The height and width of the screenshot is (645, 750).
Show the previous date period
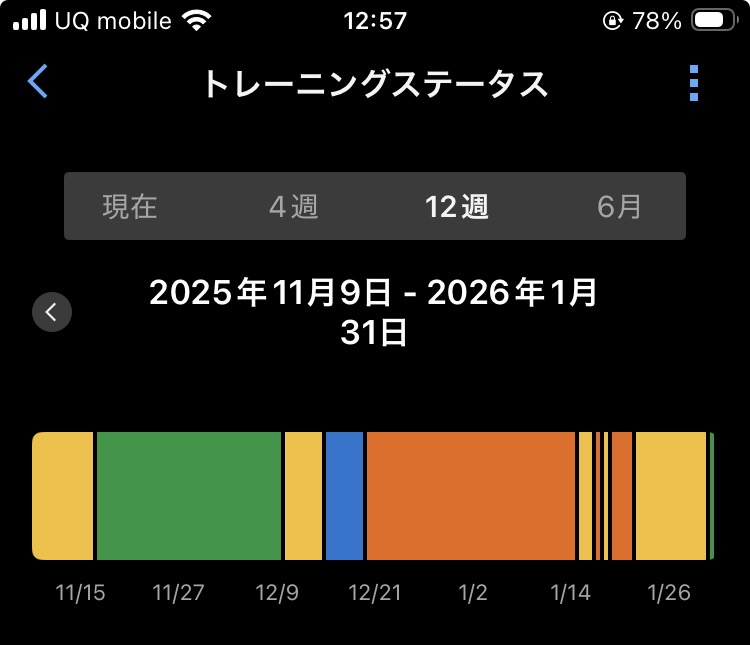(52, 312)
